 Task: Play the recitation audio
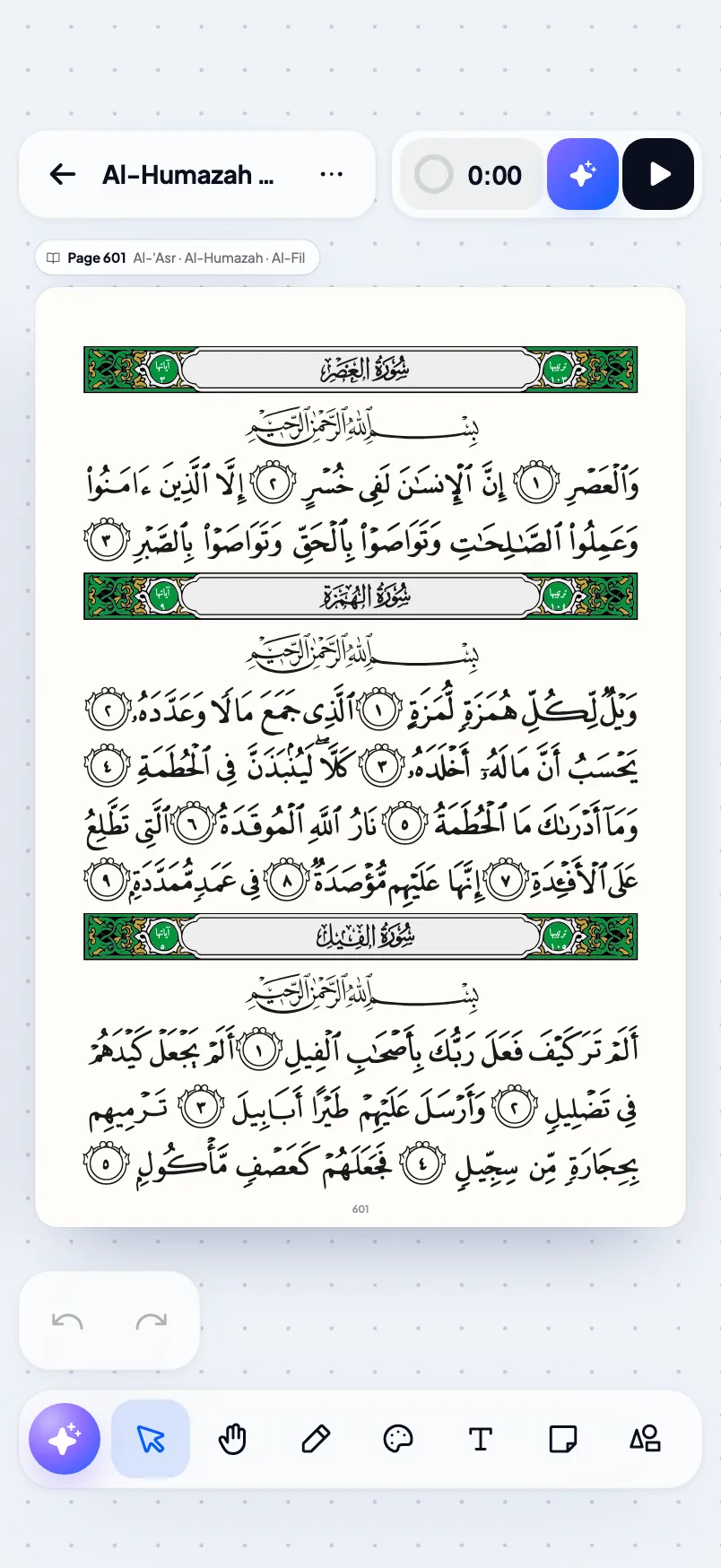(x=658, y=174)
